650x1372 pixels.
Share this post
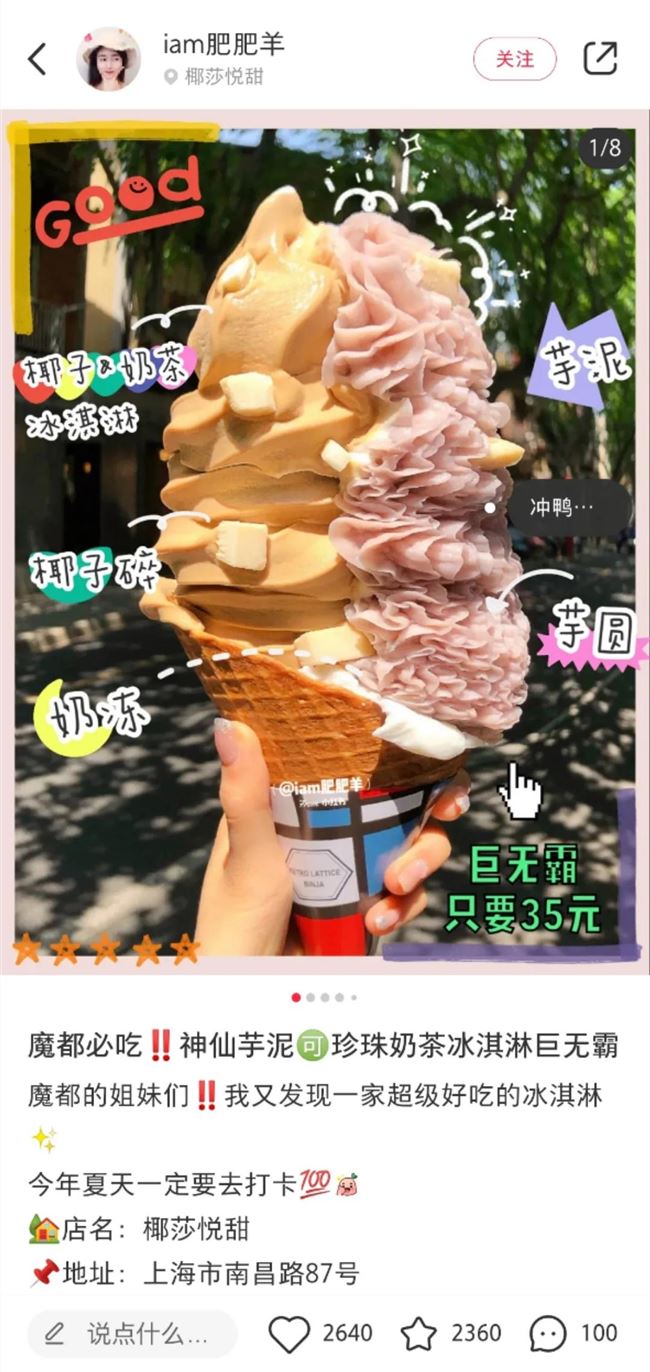[x=600, y=59]
